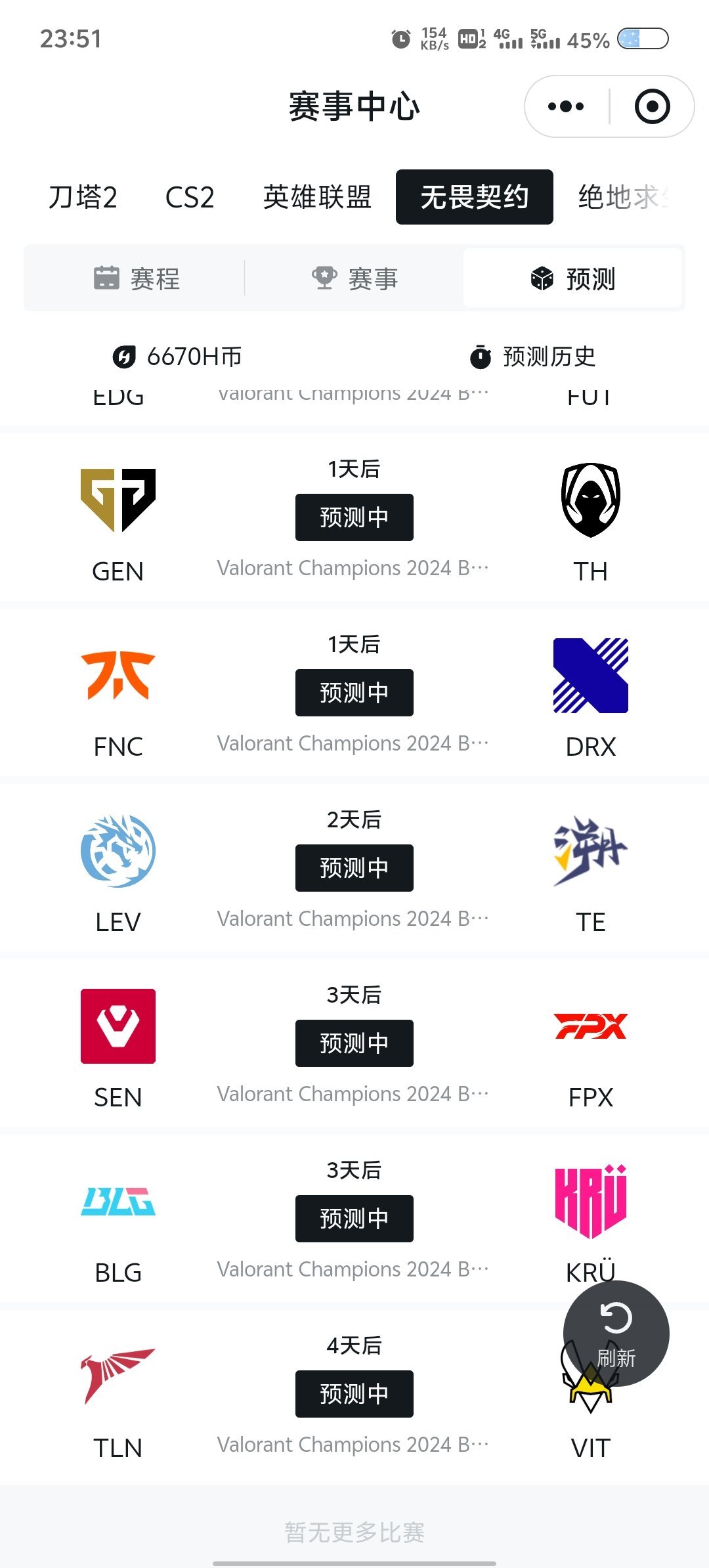709x1568 pixels.
Task: Predict the LEV vs TE match
Action: [354, 868]
